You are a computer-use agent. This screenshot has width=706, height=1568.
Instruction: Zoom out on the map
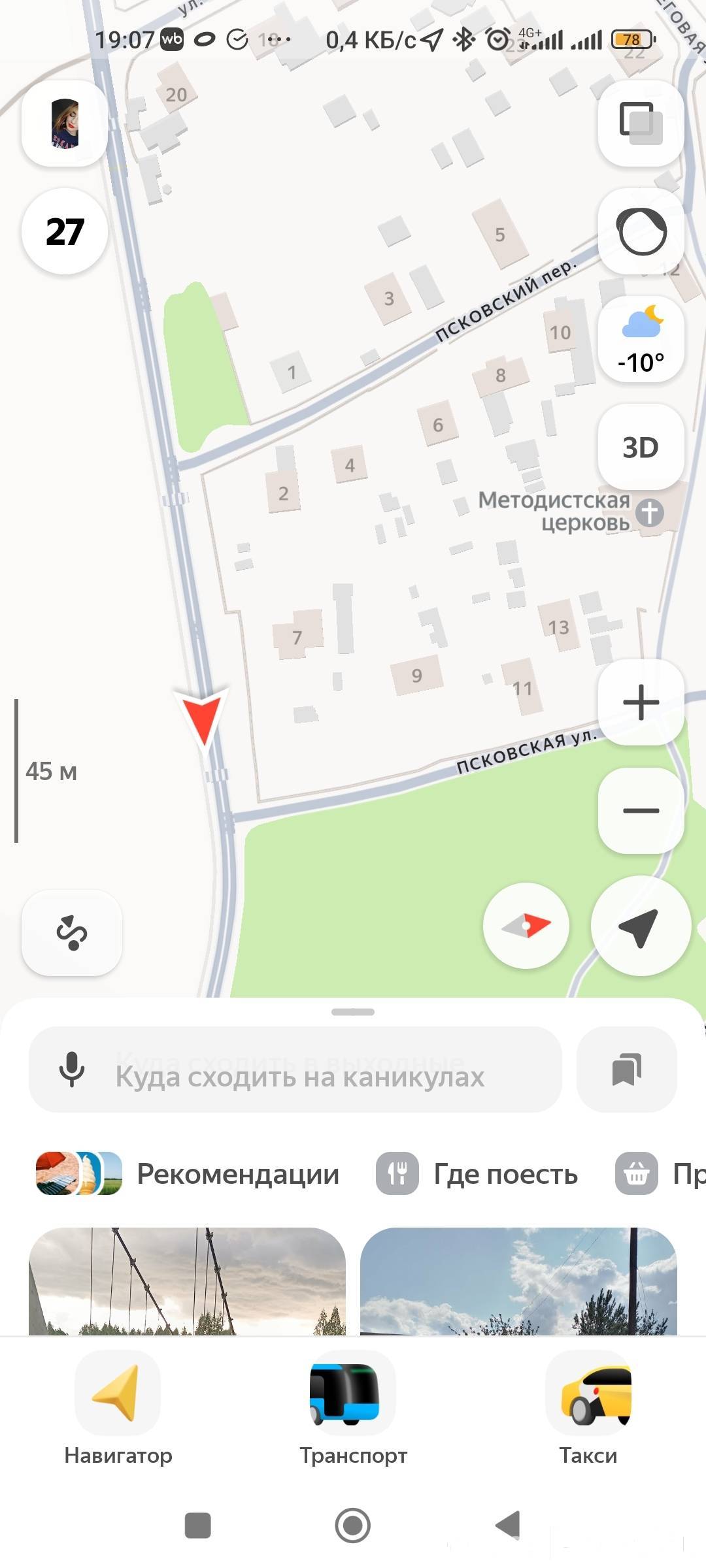[641, 811]
